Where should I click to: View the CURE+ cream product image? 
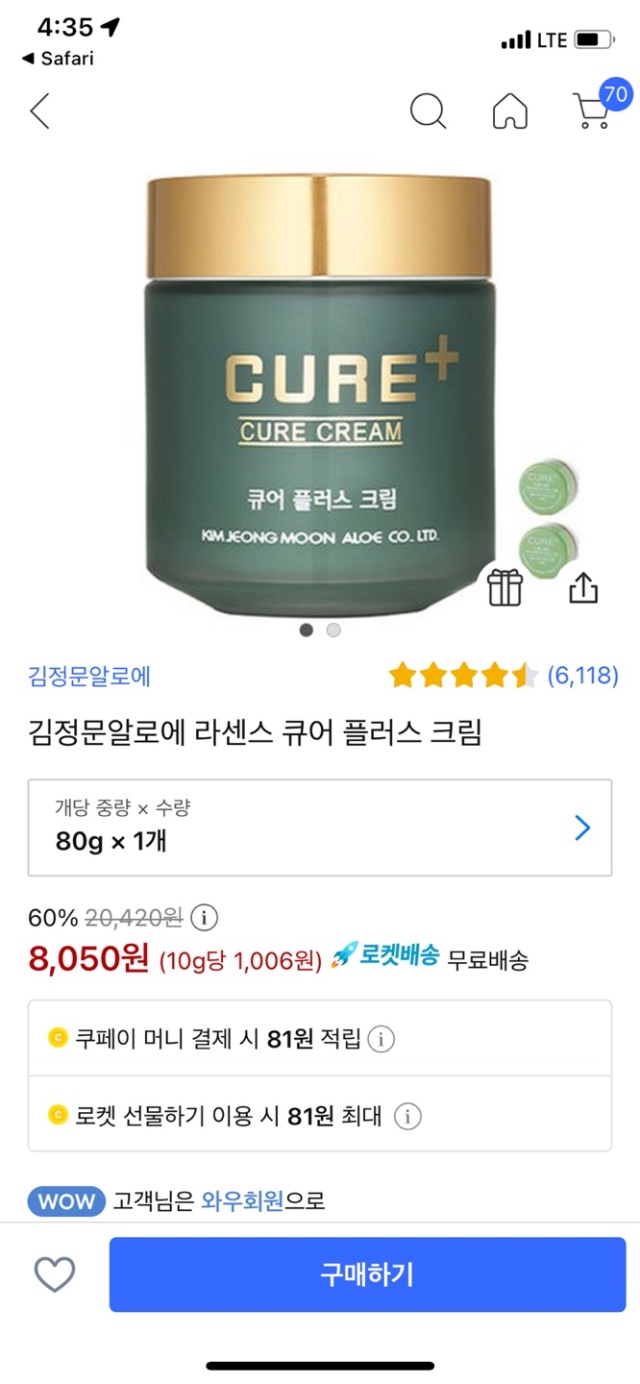coord(320,390)
